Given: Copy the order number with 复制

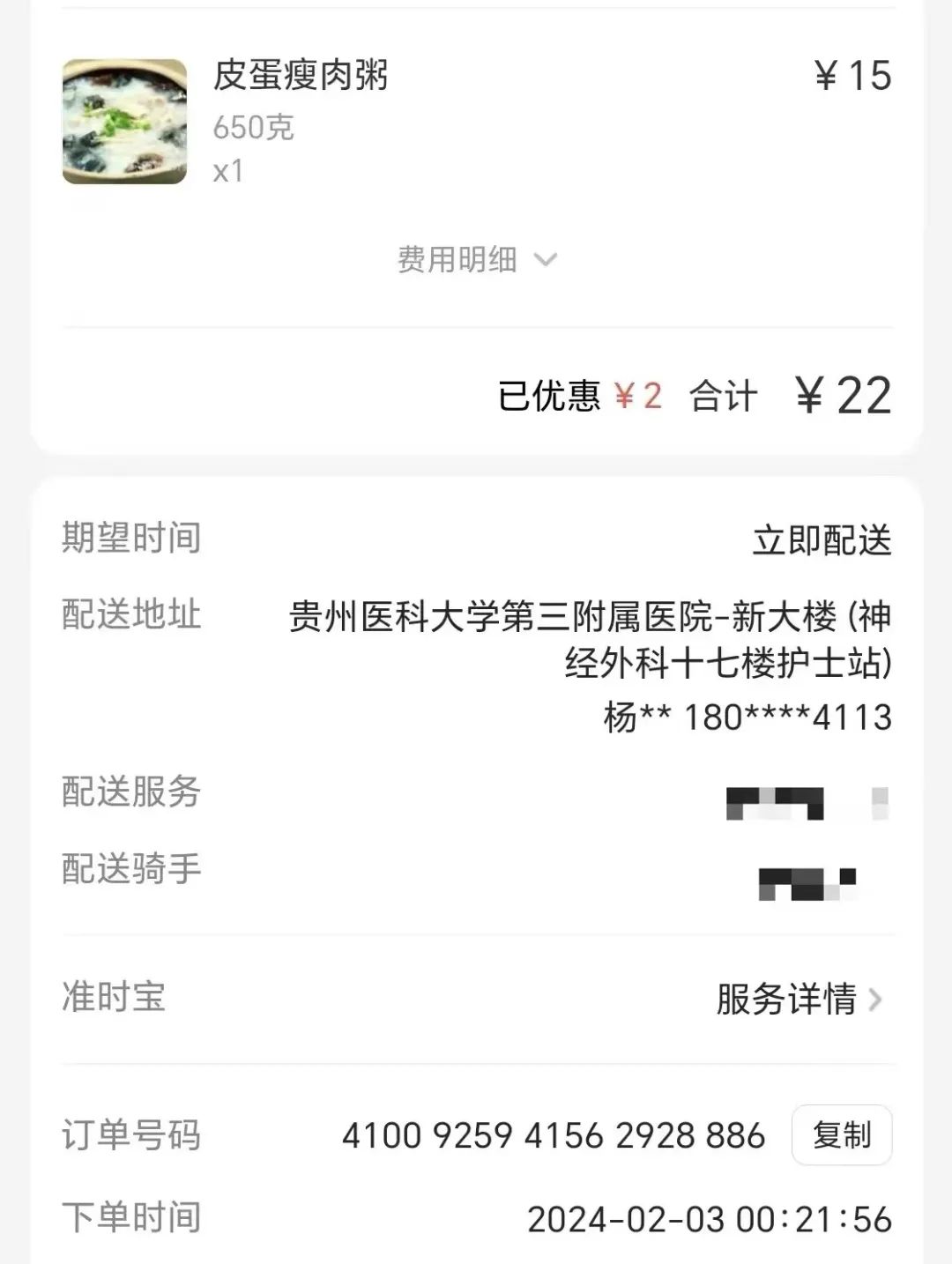Looking at the screenshot, I should tap(841, 1134).
